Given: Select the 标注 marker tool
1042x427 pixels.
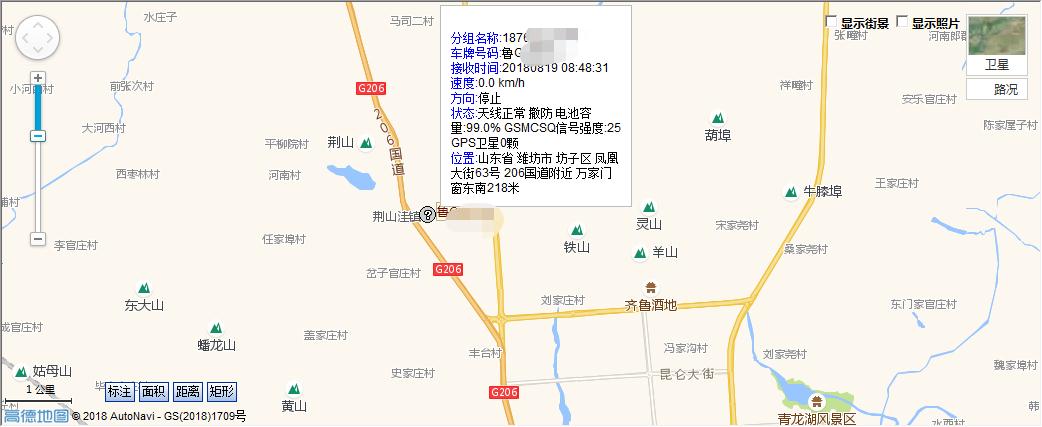Looking at the screenshot, I should click(x=119, y=391).
